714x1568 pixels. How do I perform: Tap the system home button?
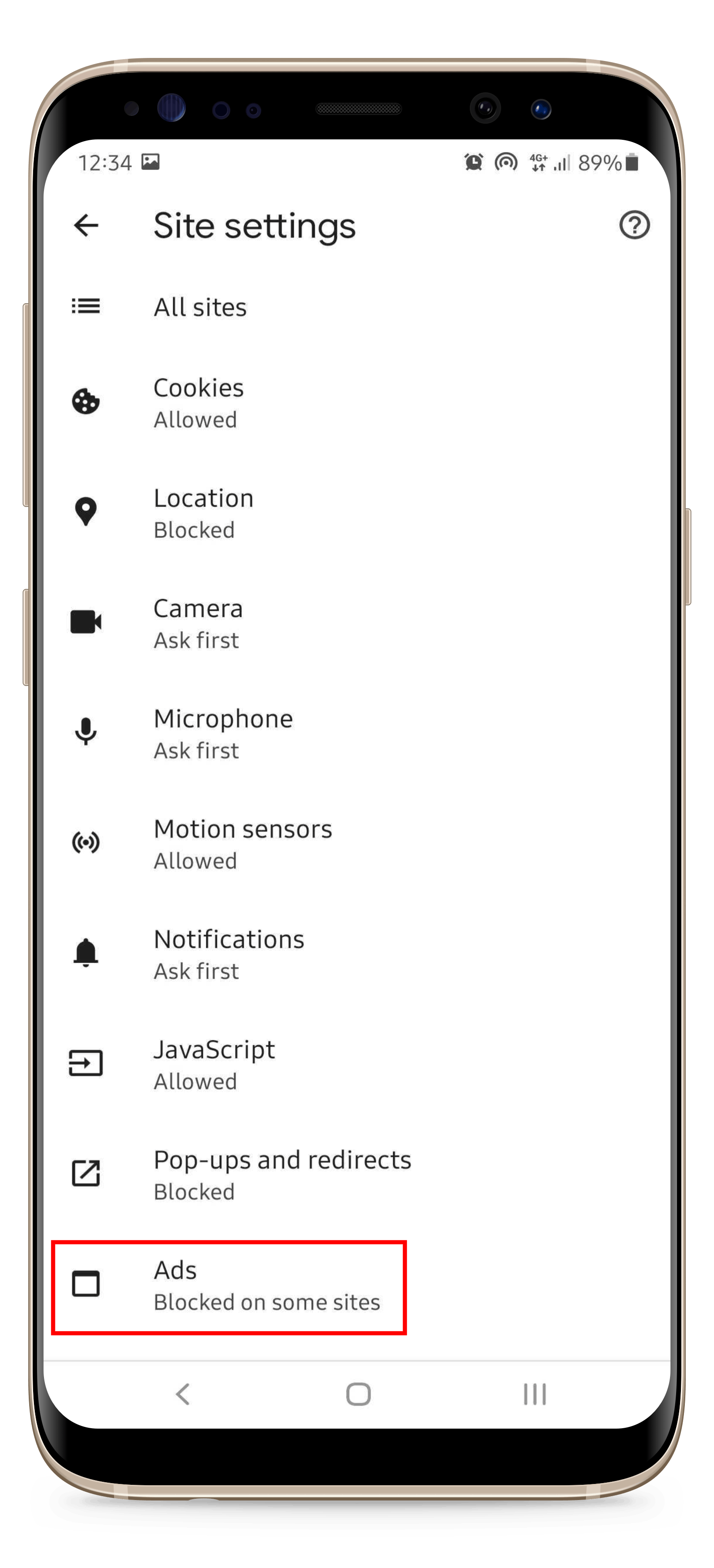[358, 1393]
